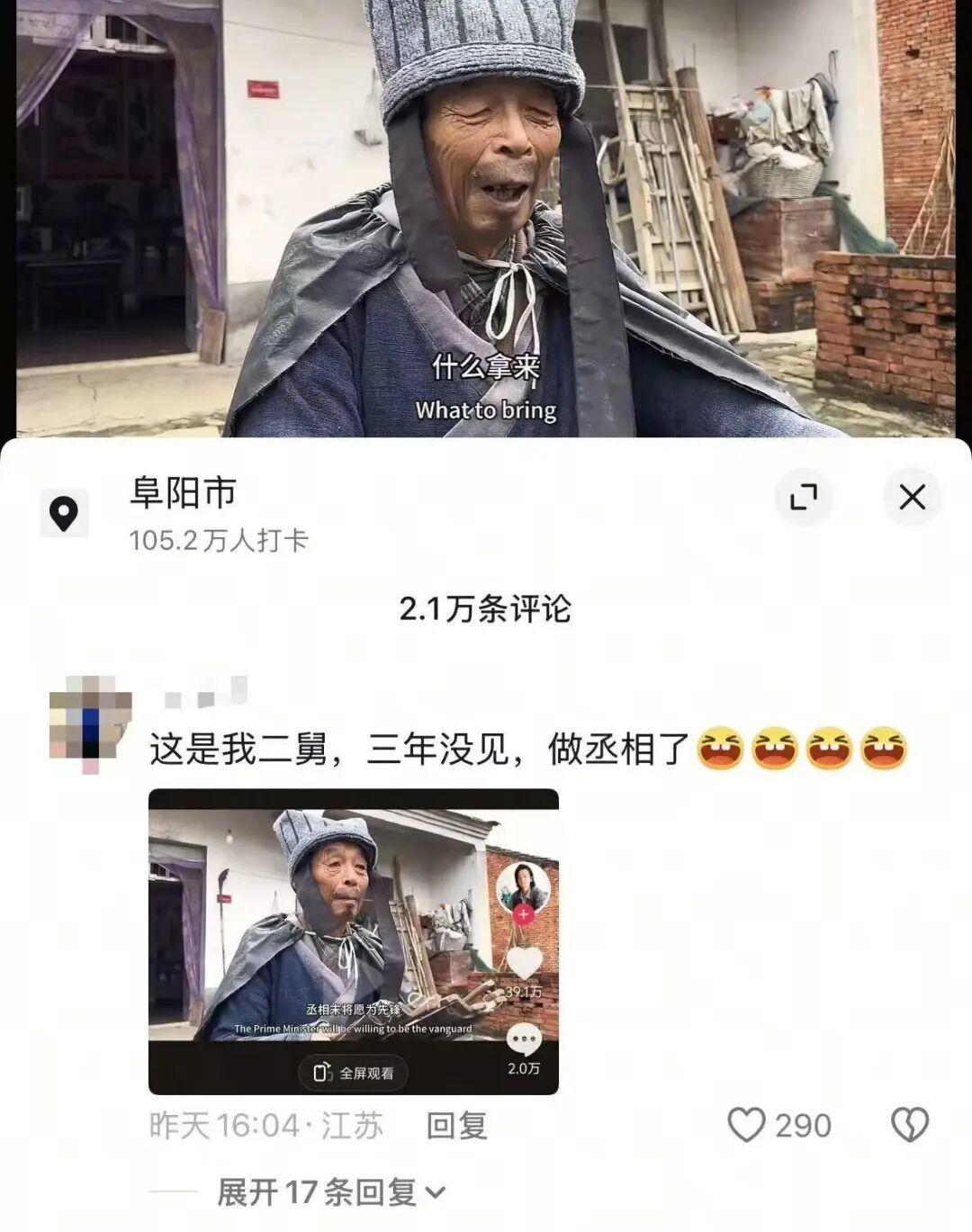Image resolution: width=972 pixels, height=1232 pixels.
Task: Select the 2.1万条评论 header
Action: click(x=486, y=608)
